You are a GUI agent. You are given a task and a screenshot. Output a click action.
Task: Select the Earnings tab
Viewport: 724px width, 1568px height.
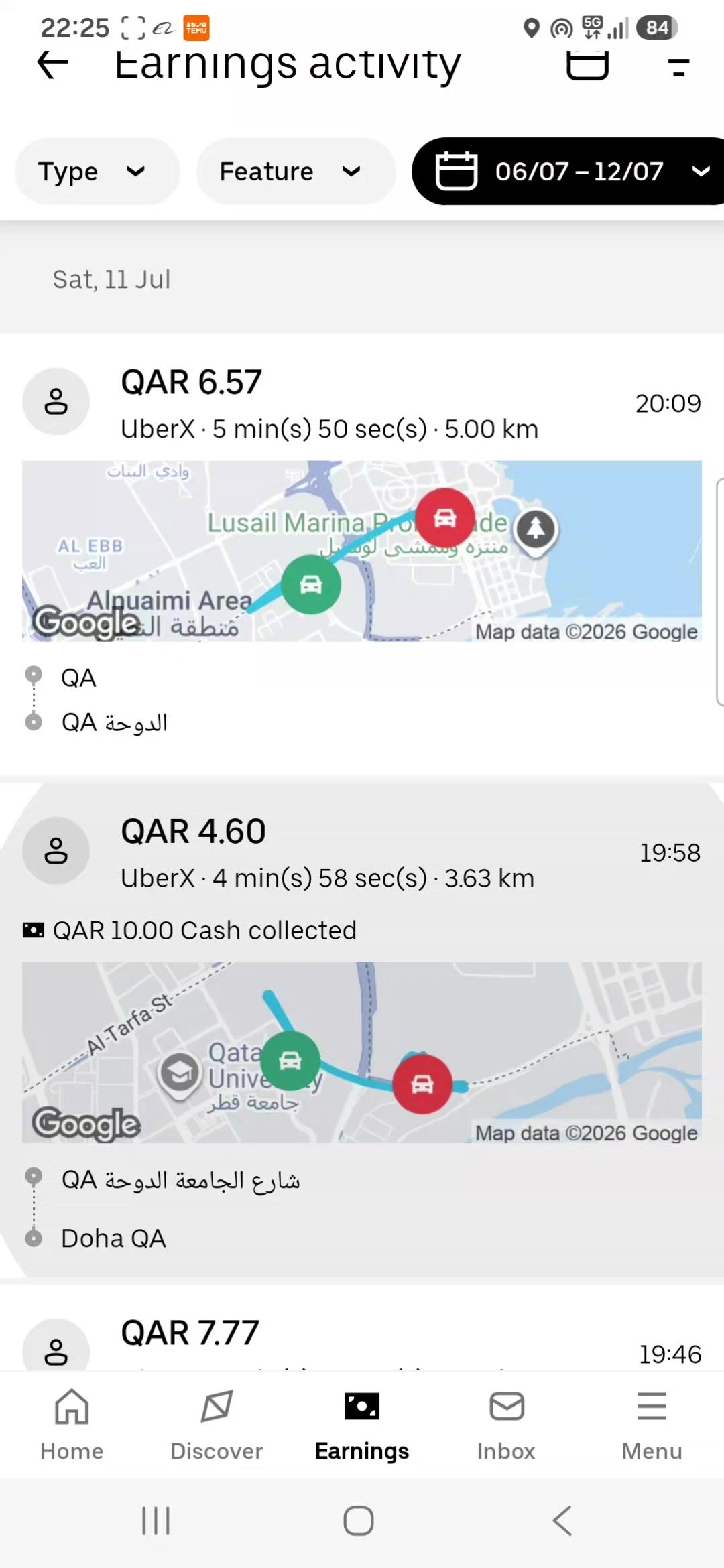click(x=362, y=1425)
